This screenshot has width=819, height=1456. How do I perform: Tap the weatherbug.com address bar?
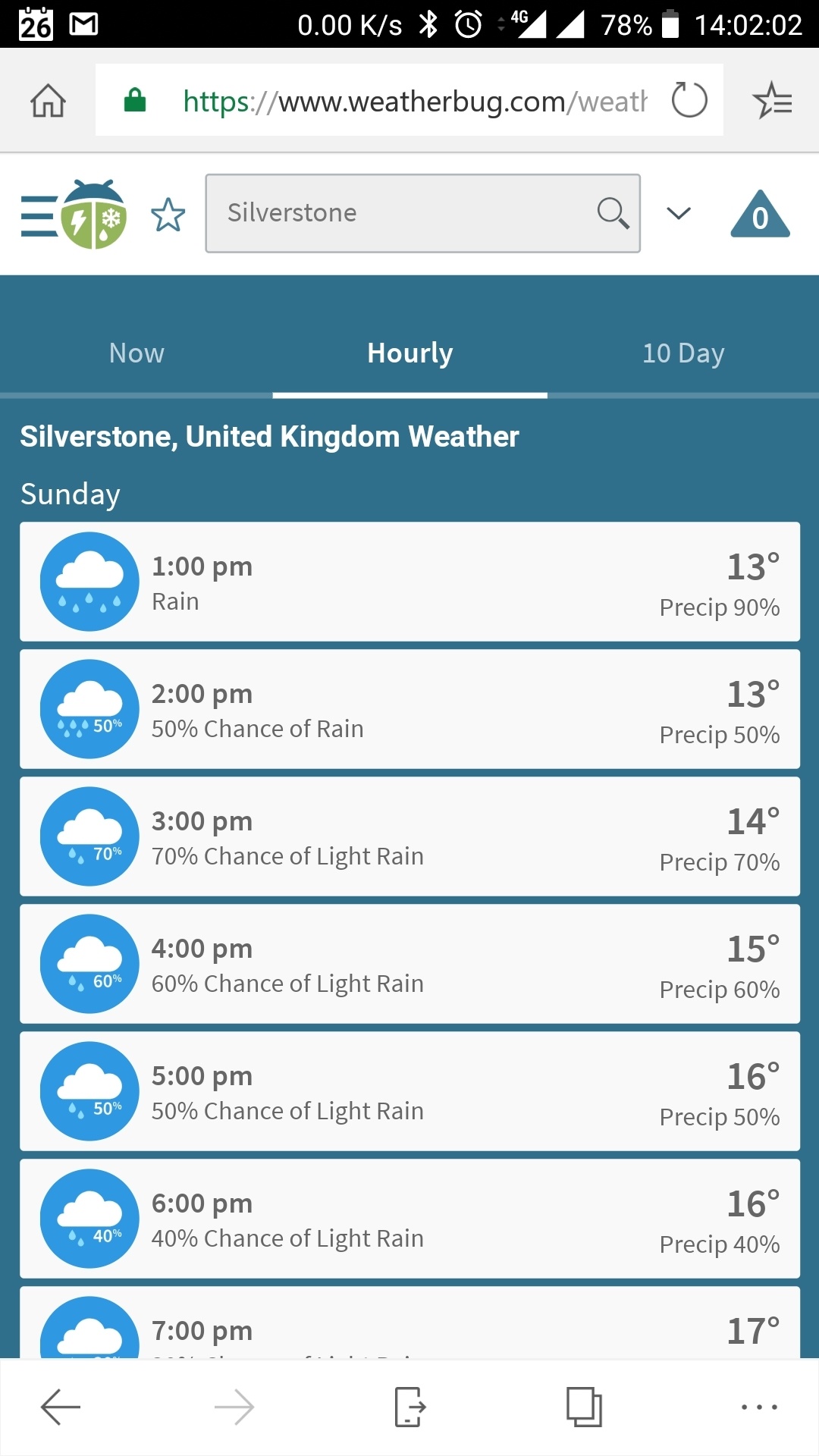[x=409, y=100]
